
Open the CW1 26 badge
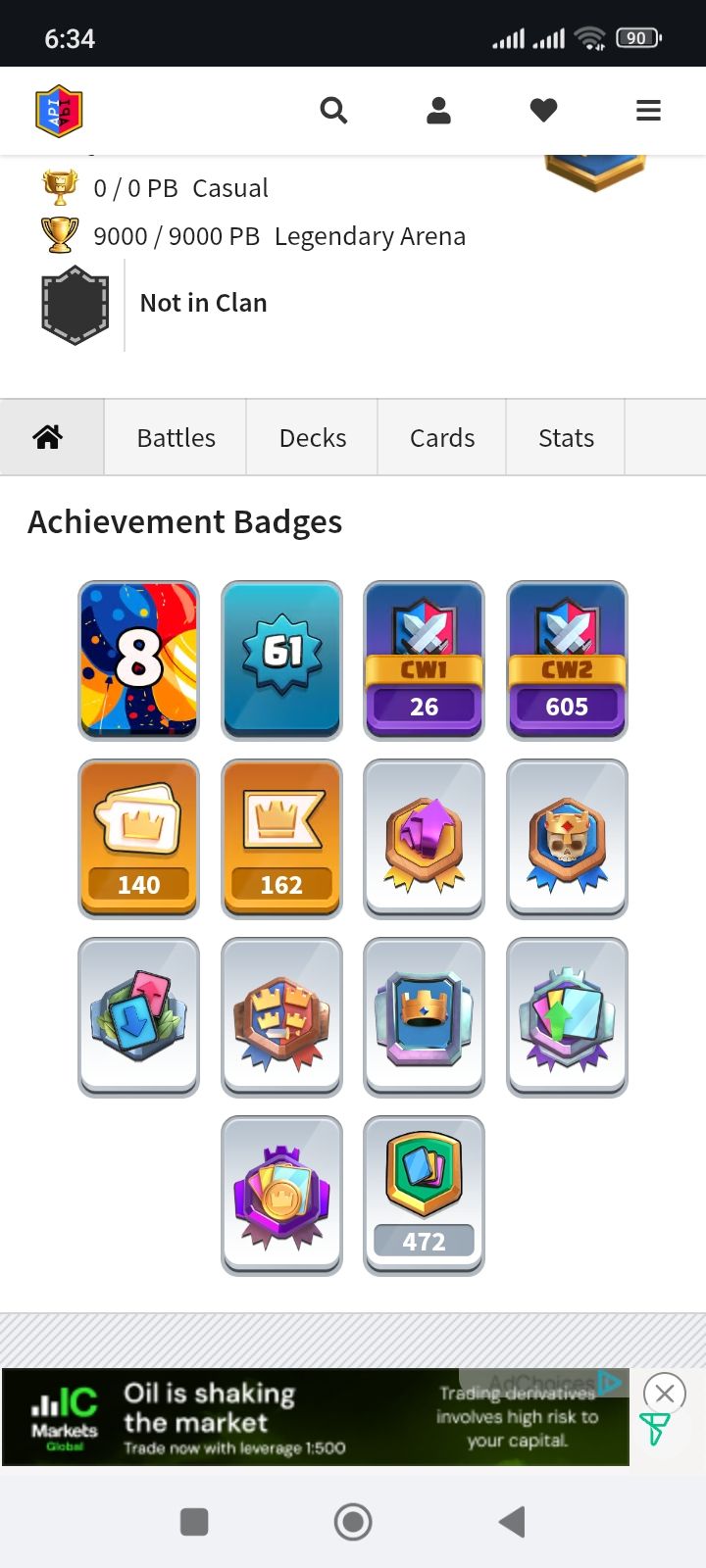point(424,660)
